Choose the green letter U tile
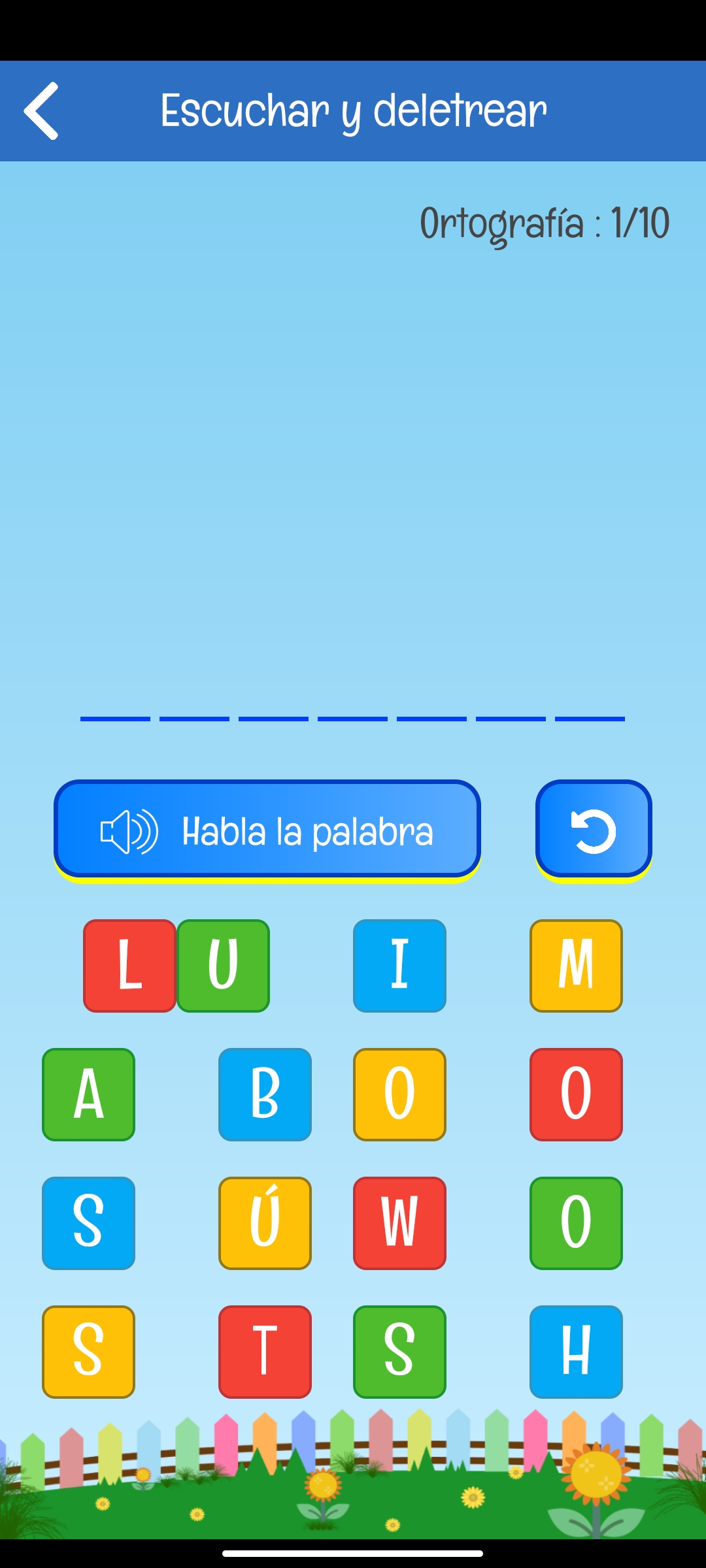This screenshot has width=706, height=1568. [x=223, y=966]
